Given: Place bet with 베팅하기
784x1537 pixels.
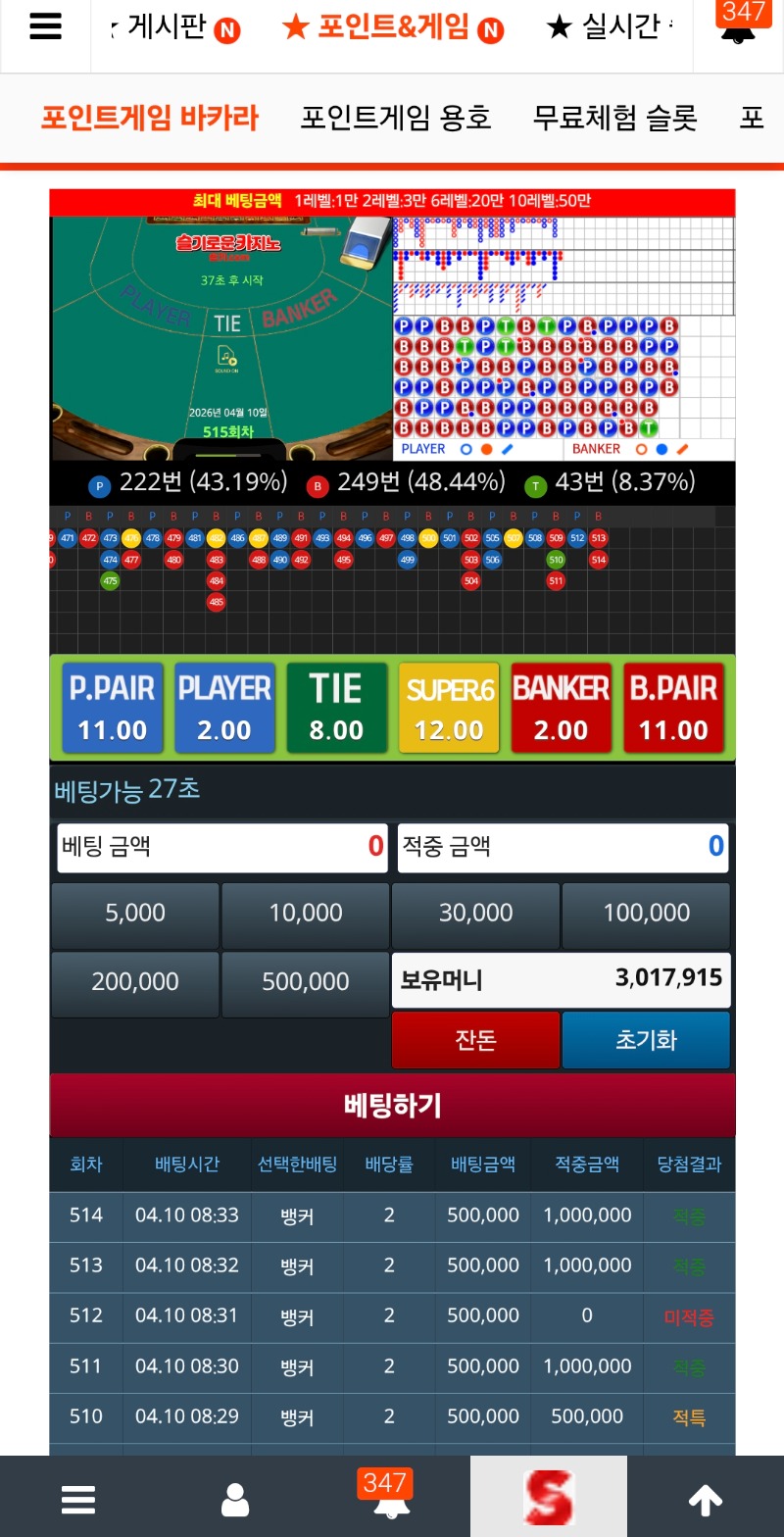Looking at the screenshot, I should (392, 1106).
